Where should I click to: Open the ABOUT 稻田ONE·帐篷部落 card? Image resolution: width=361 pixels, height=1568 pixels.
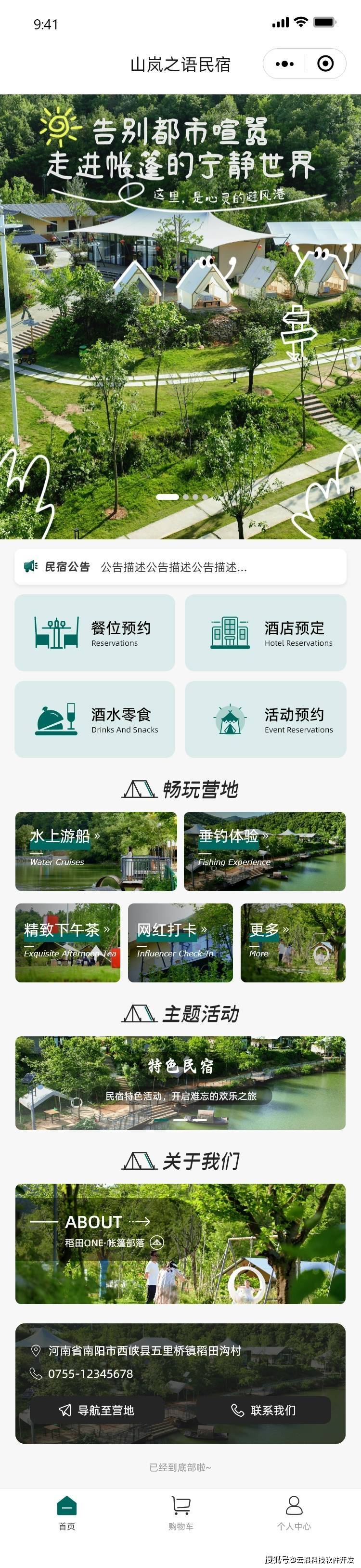(180, 1243)
